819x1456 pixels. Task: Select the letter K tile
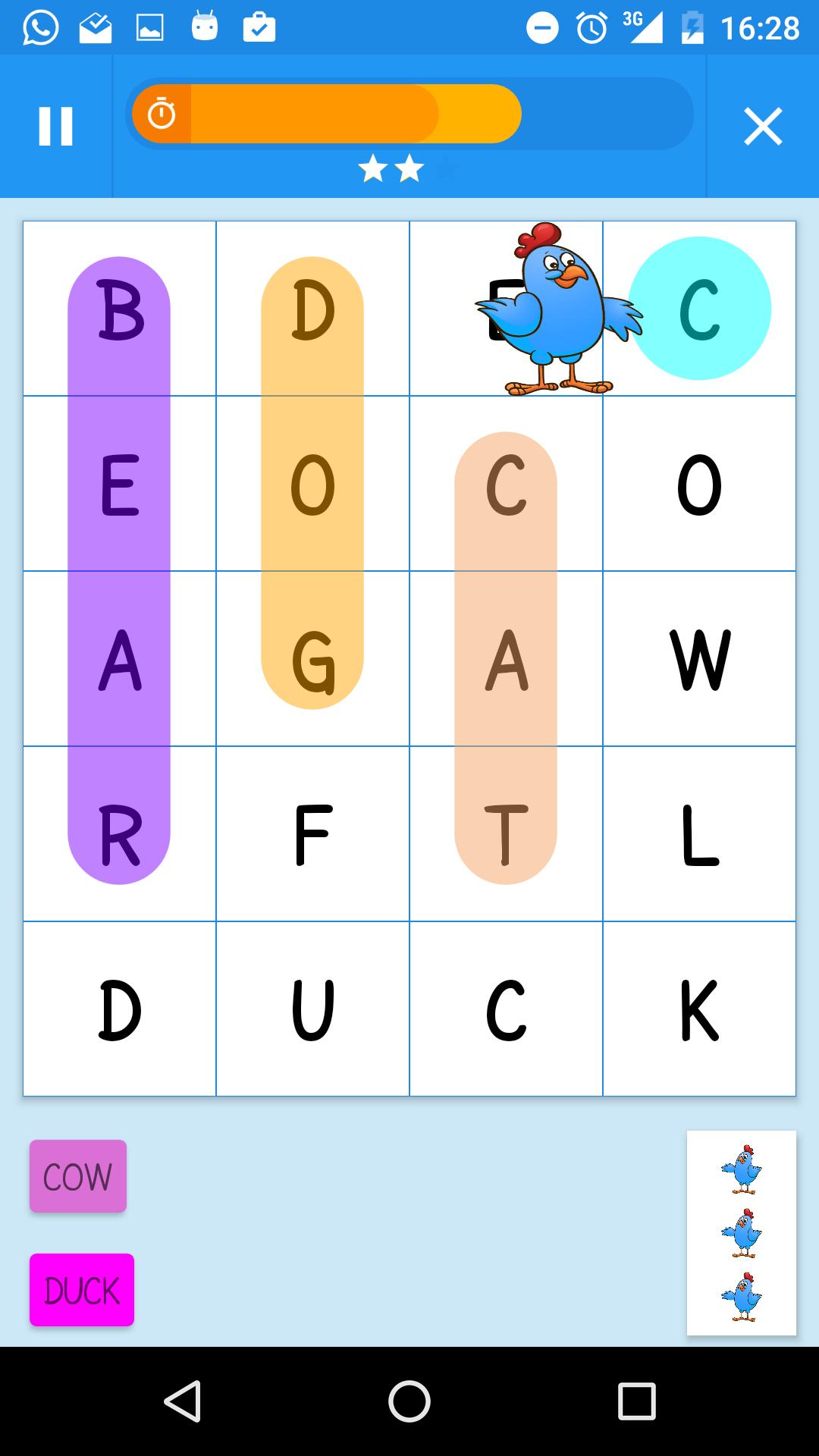click(699, 1009)
